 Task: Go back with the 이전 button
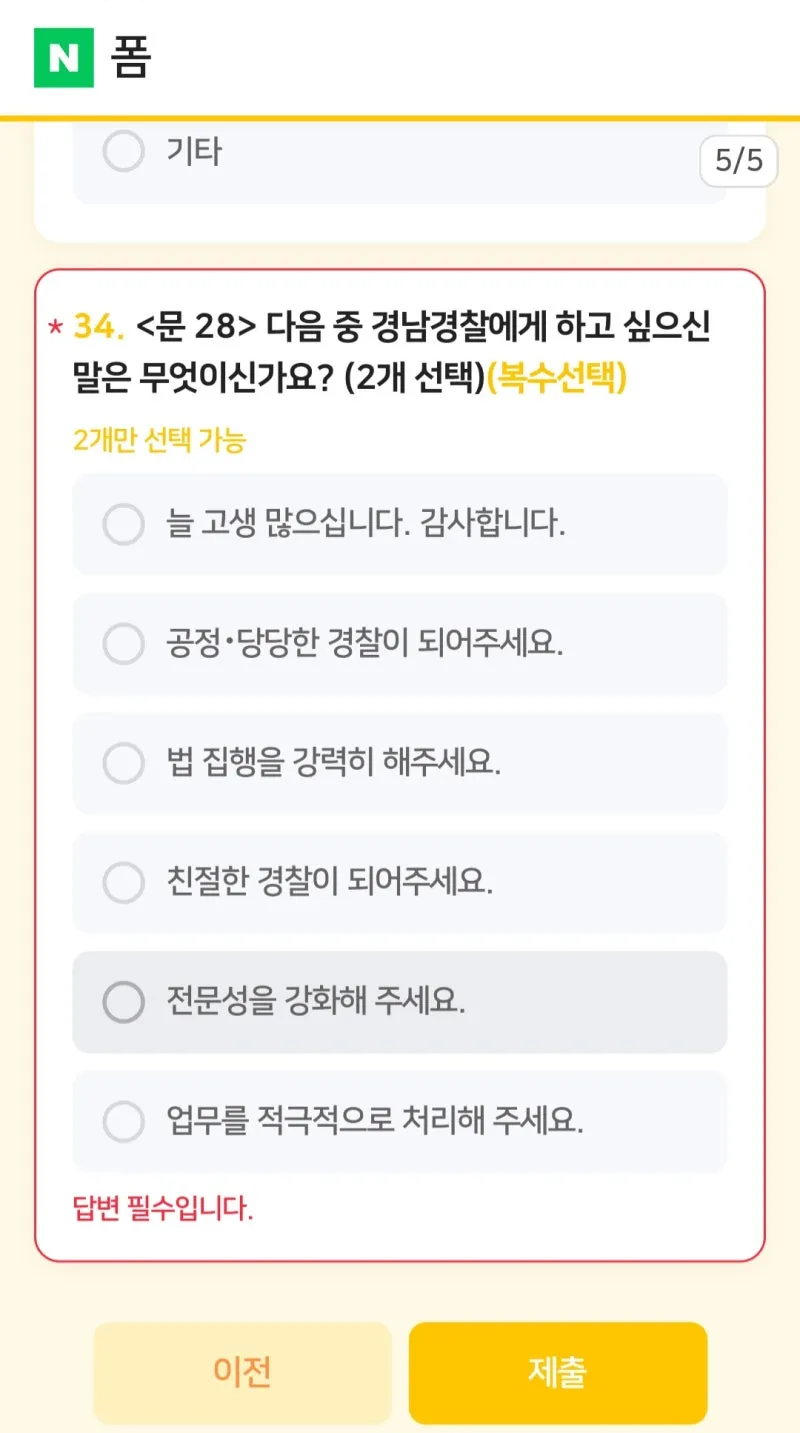pyautogui.click(x=242, y=1372)
